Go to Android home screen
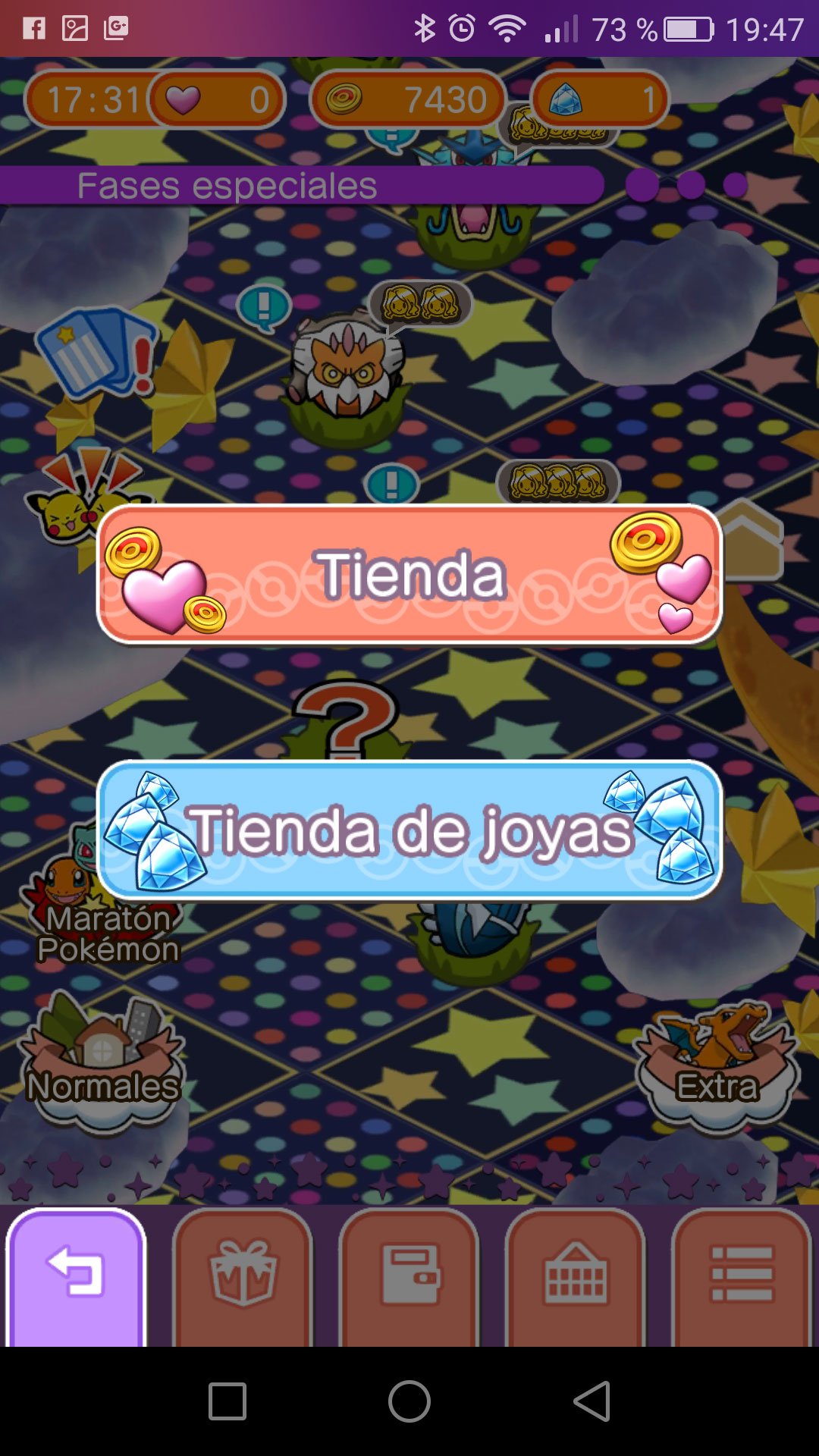 [x=409, y=1401]
